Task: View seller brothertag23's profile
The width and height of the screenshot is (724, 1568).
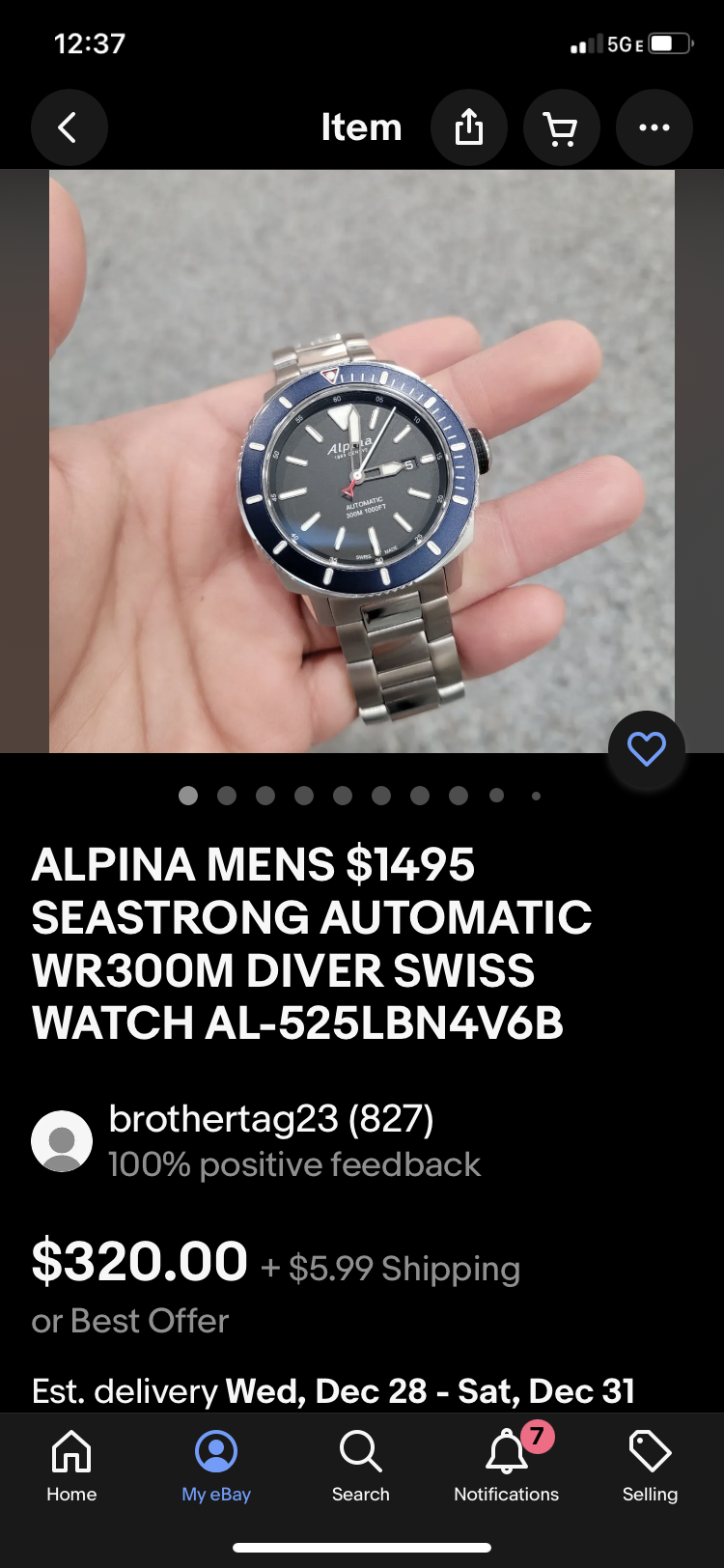Action: pyautogui.click(x=270, y=1120)
